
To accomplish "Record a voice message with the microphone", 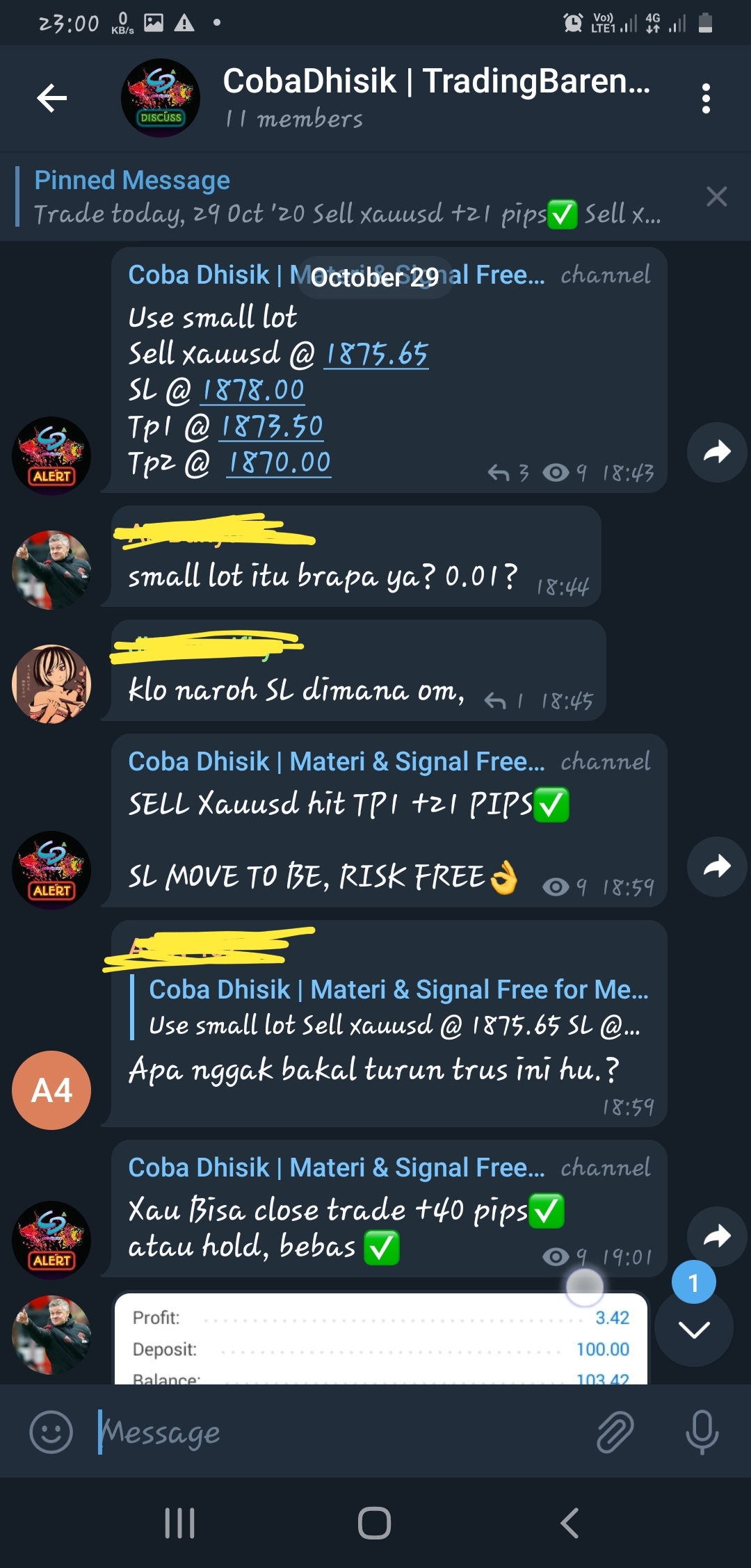I will (702, 1432).
